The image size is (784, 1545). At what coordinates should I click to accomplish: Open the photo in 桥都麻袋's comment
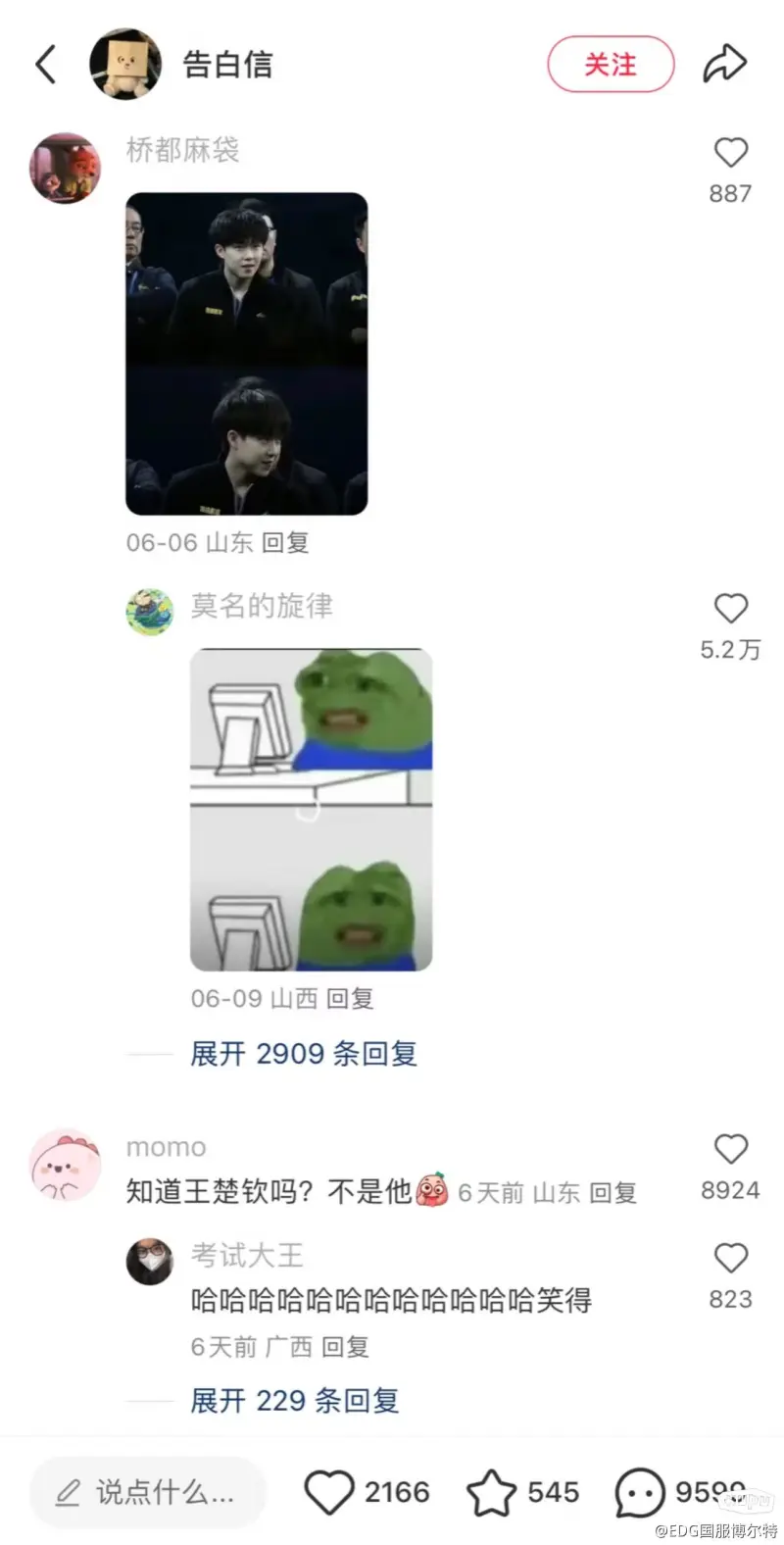click(246, 354)
